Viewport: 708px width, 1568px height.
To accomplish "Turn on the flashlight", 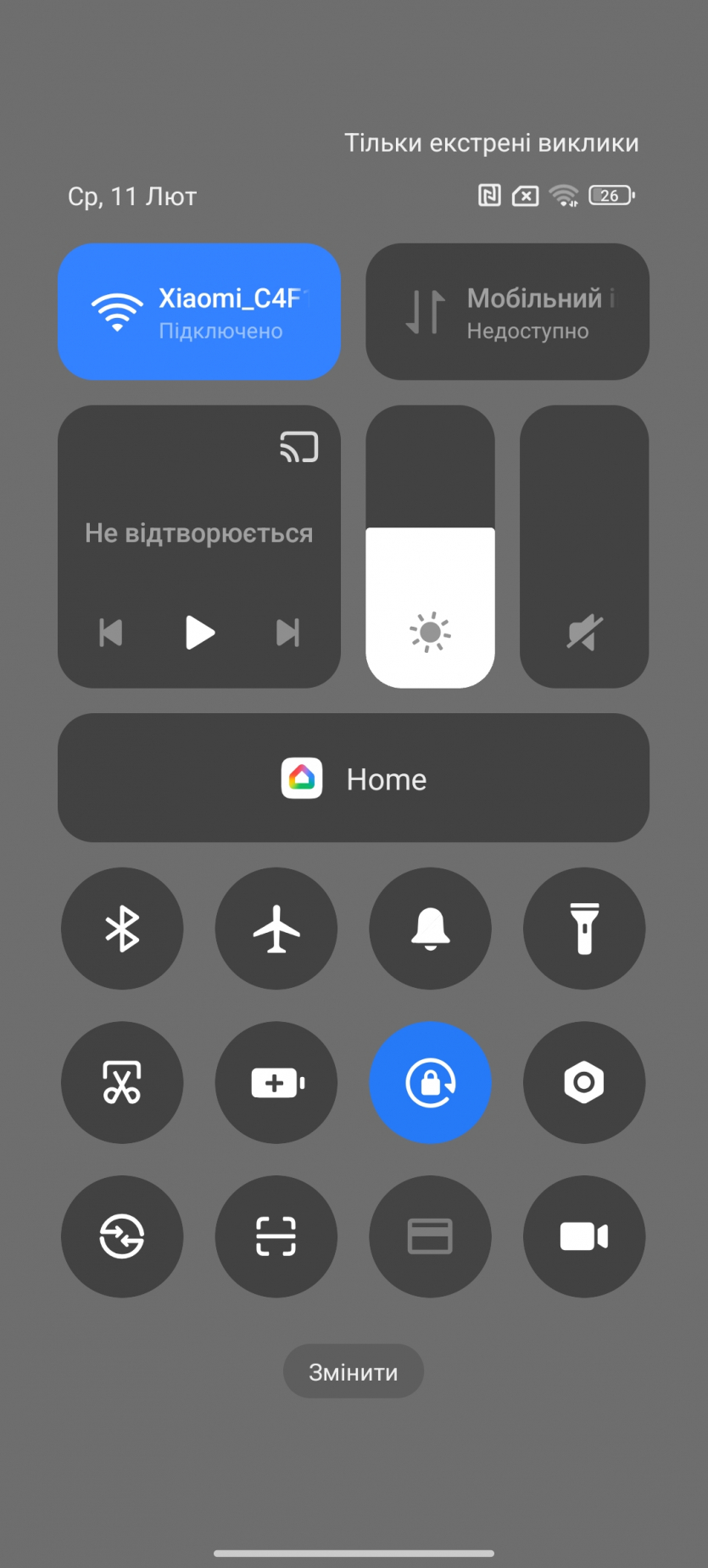I will click(x=584, y=929).
